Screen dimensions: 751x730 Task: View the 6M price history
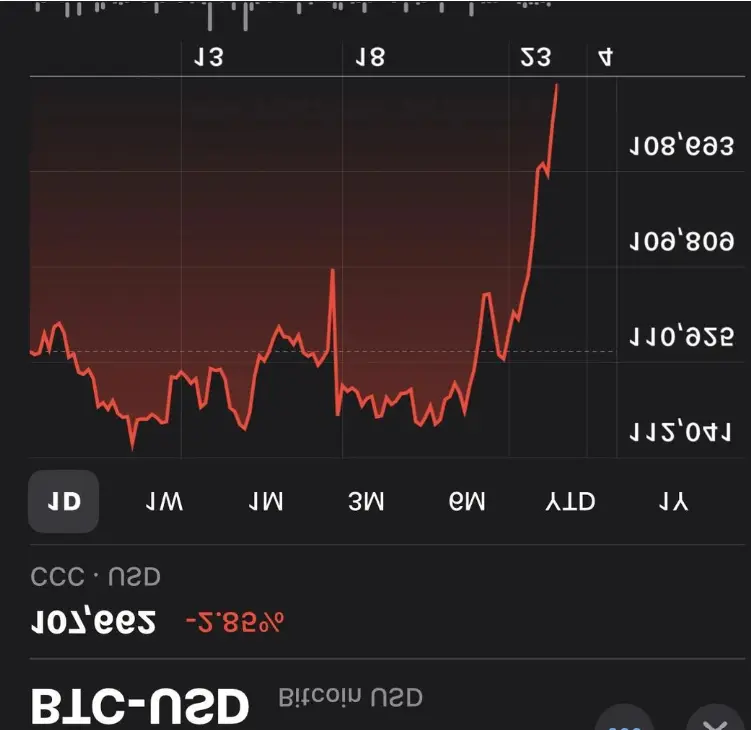467,502
